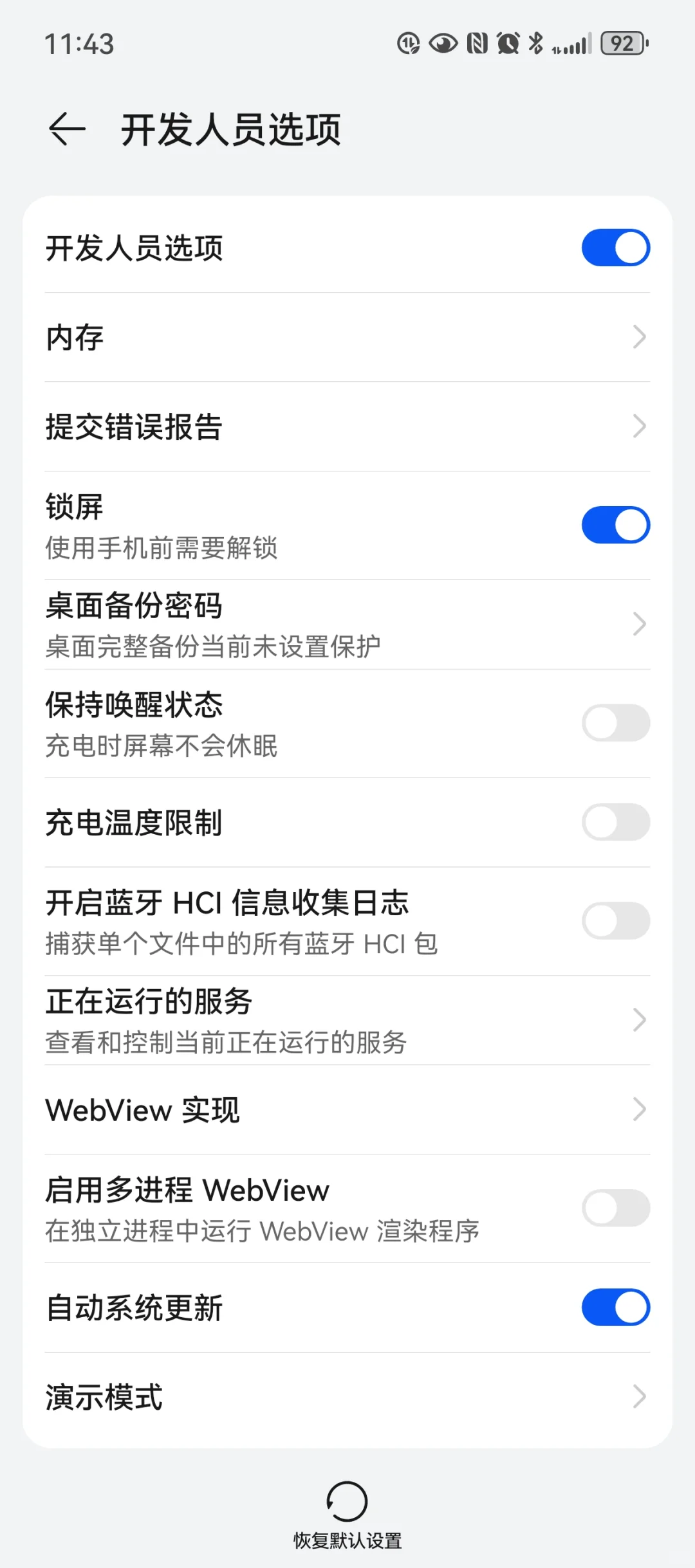Enable 开启蓝牙 HCI 信息收集日志
This screenshot has width=695, height=1568.
(615, 921)
